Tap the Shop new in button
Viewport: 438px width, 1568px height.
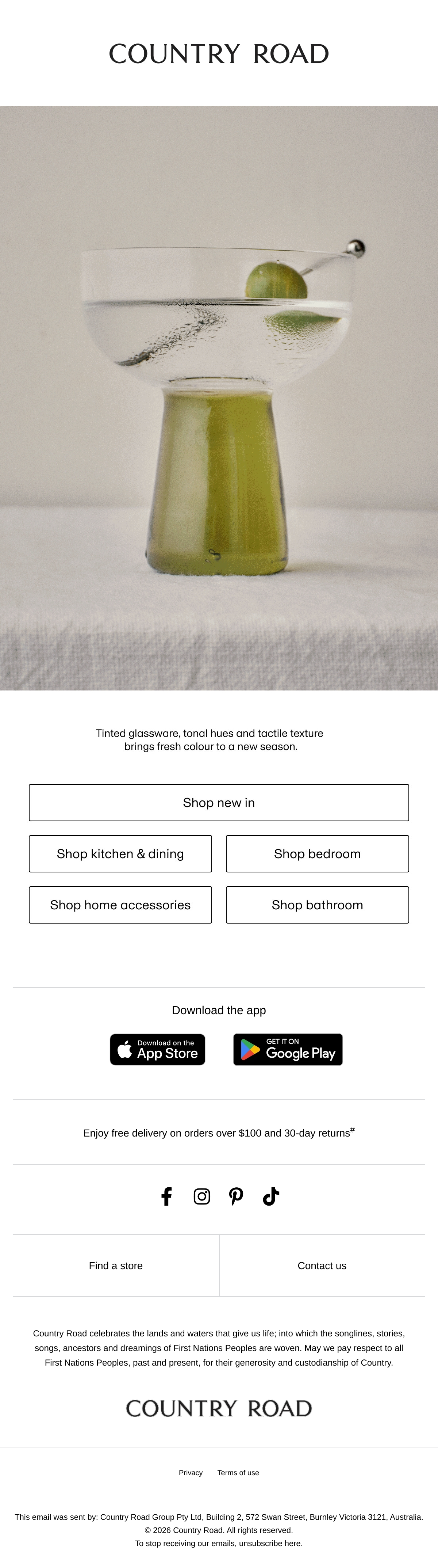pyautogui.click(x=219, y=802)
